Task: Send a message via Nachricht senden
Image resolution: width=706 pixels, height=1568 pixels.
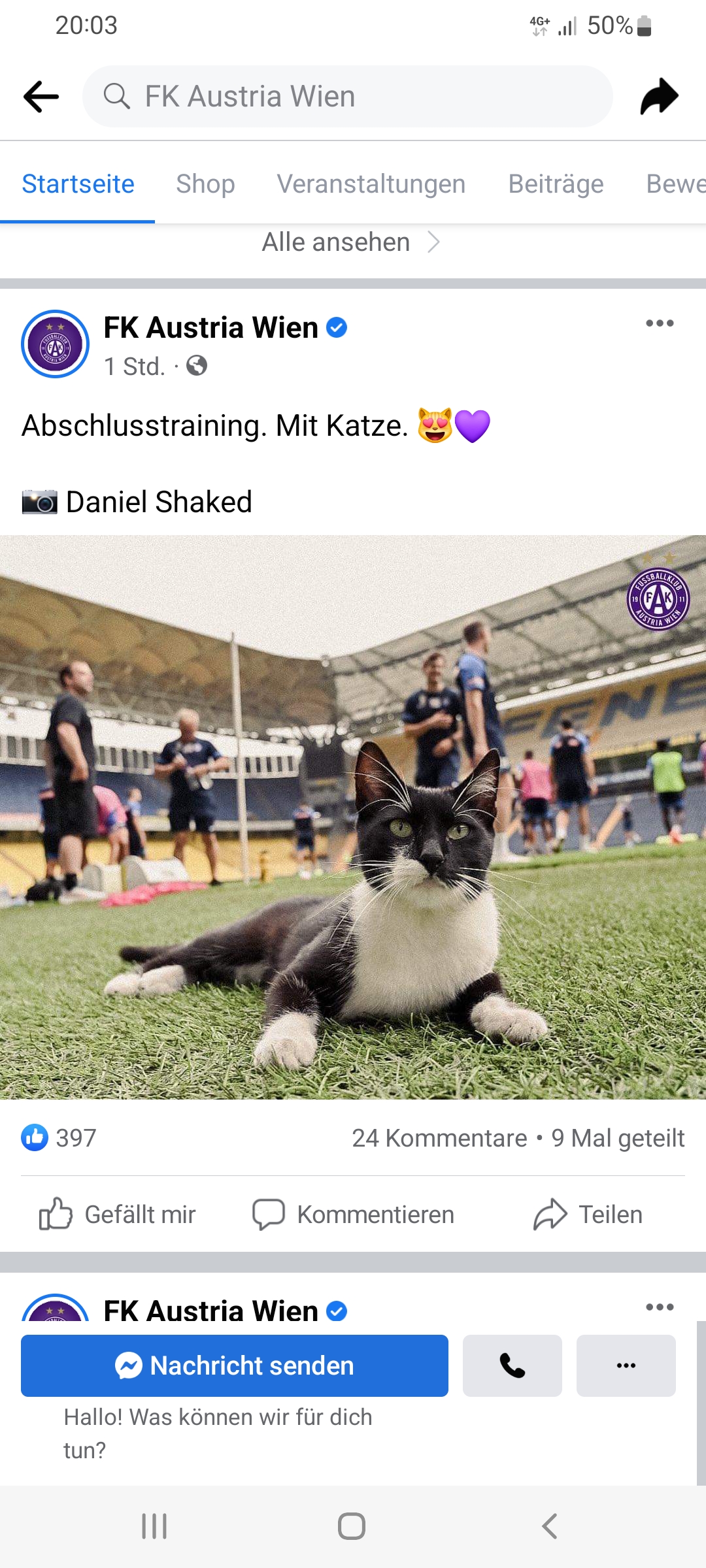Action: (235, 1365)
